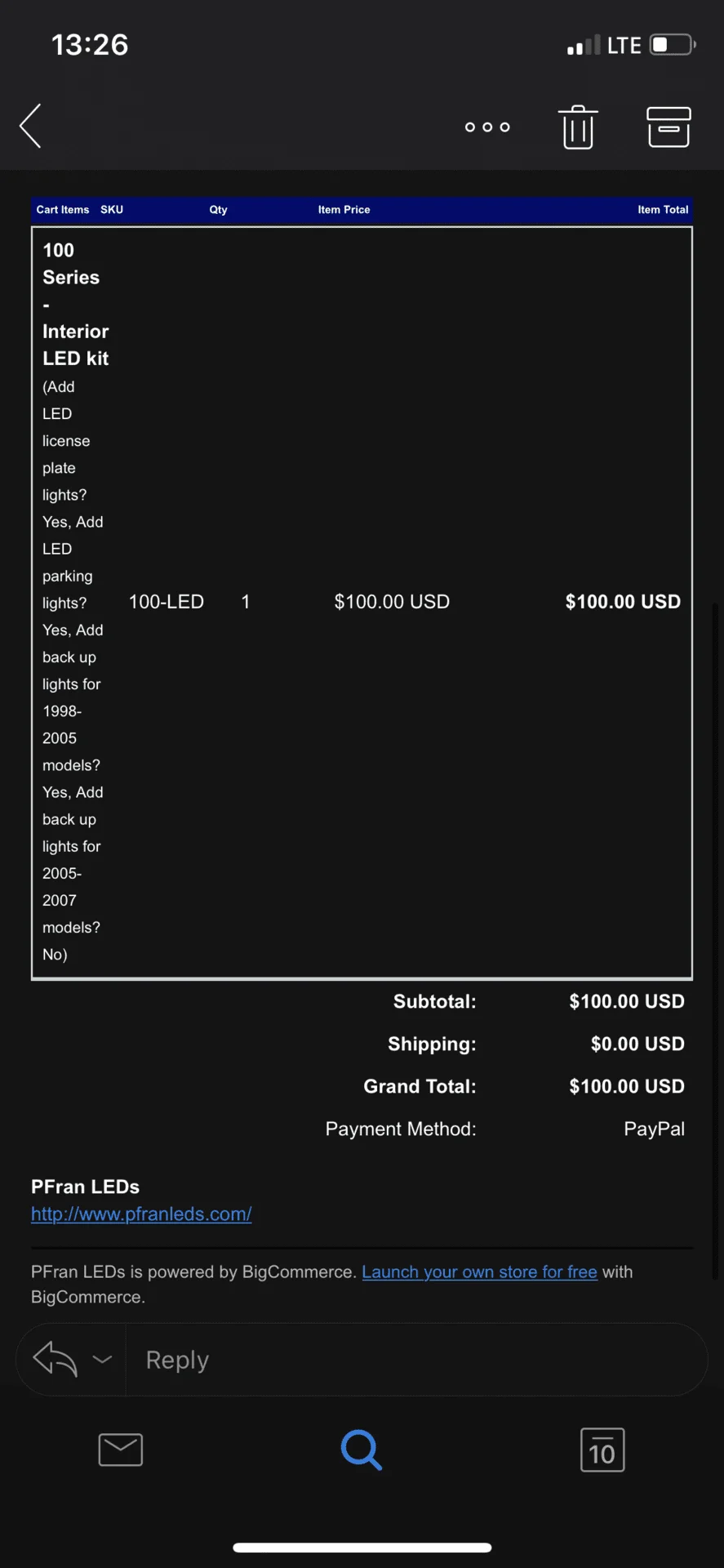The image size is (724, 1568).
Task: Open the pfranleds.com website link
Action: 141,1214
